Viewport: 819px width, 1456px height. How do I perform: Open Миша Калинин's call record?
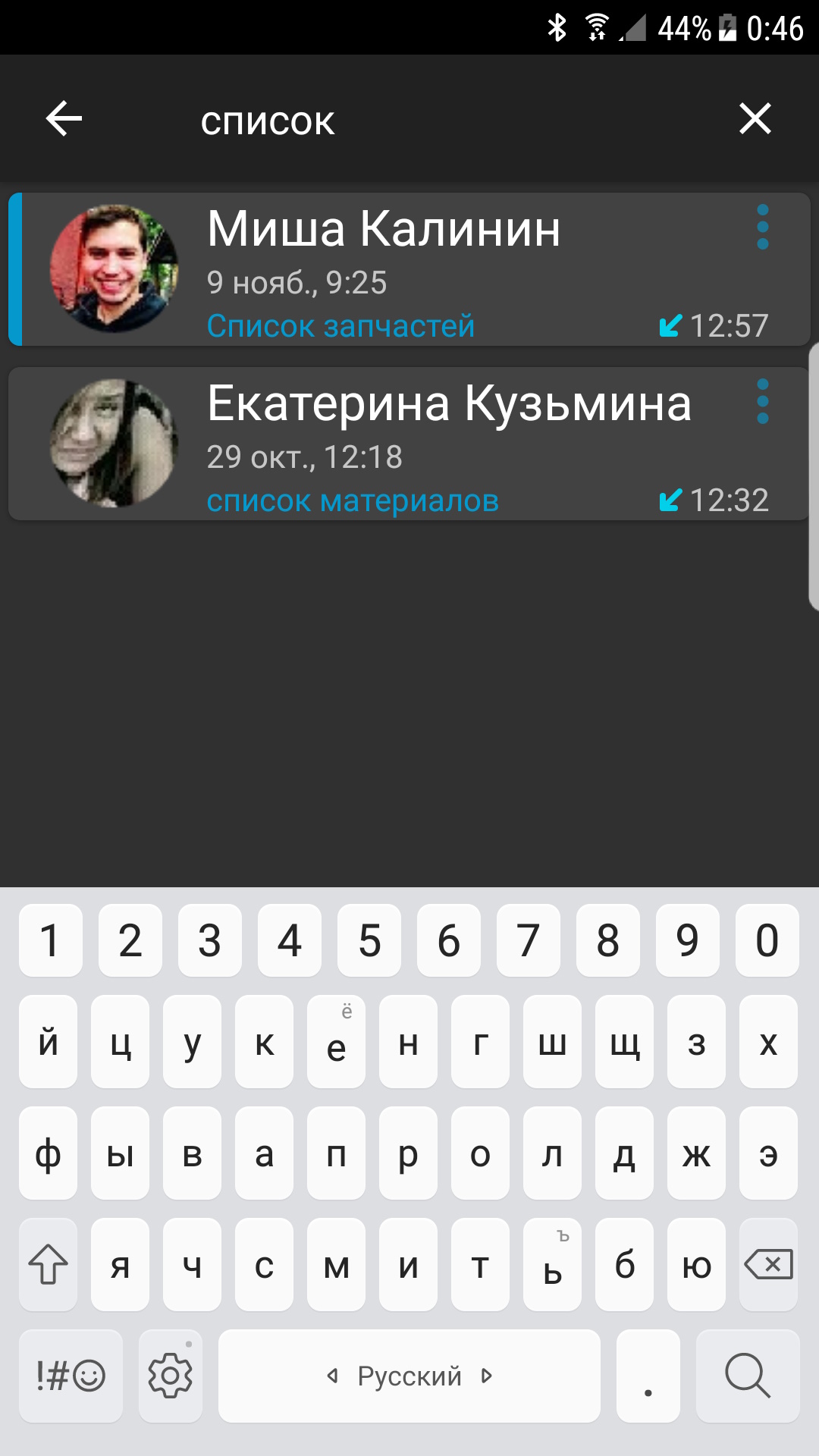(x=455, y=269)
